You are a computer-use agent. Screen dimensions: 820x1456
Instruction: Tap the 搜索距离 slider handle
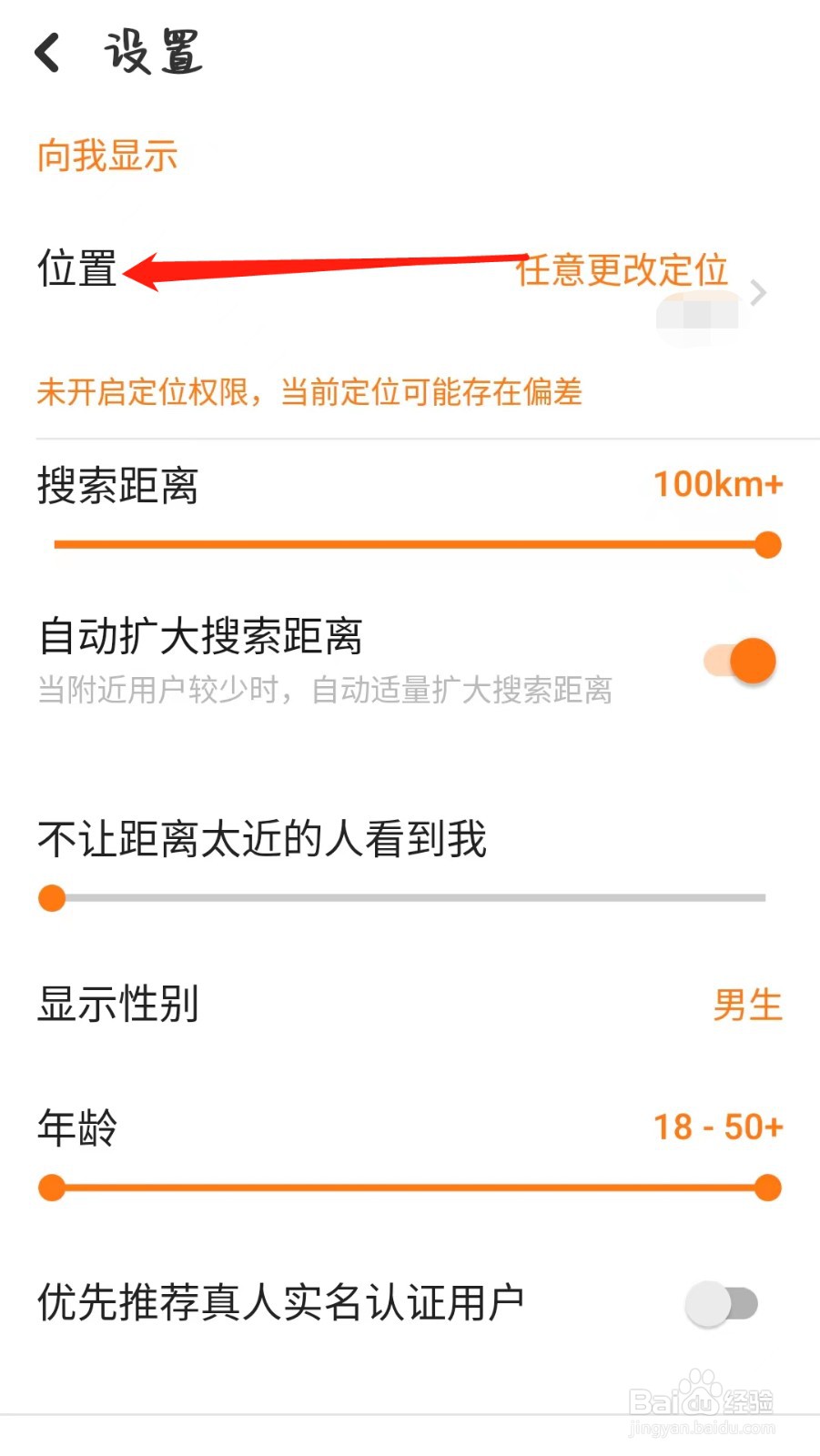pyautogui.click(x=768, y=545)
